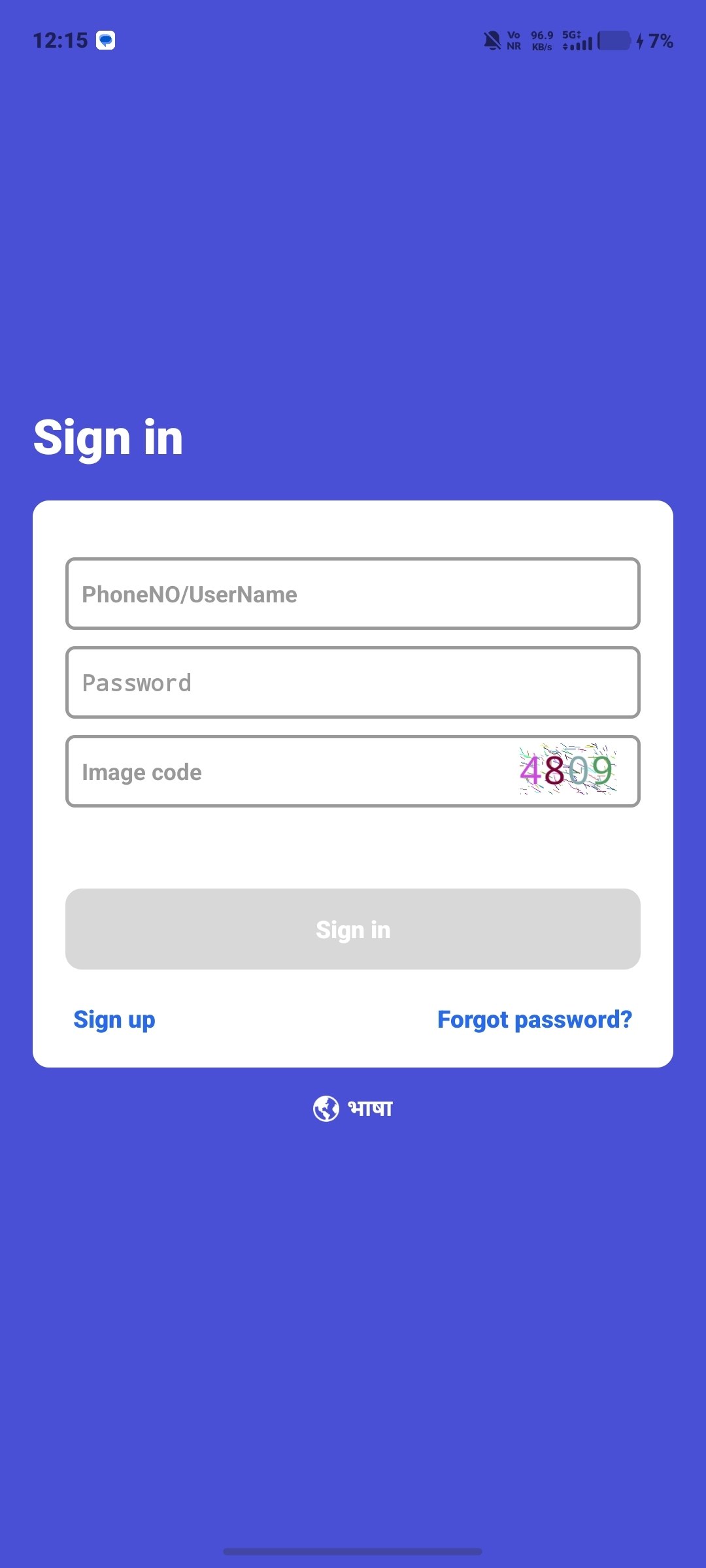
Task: Refresh the captcha image code
Action: click(567, 769)
